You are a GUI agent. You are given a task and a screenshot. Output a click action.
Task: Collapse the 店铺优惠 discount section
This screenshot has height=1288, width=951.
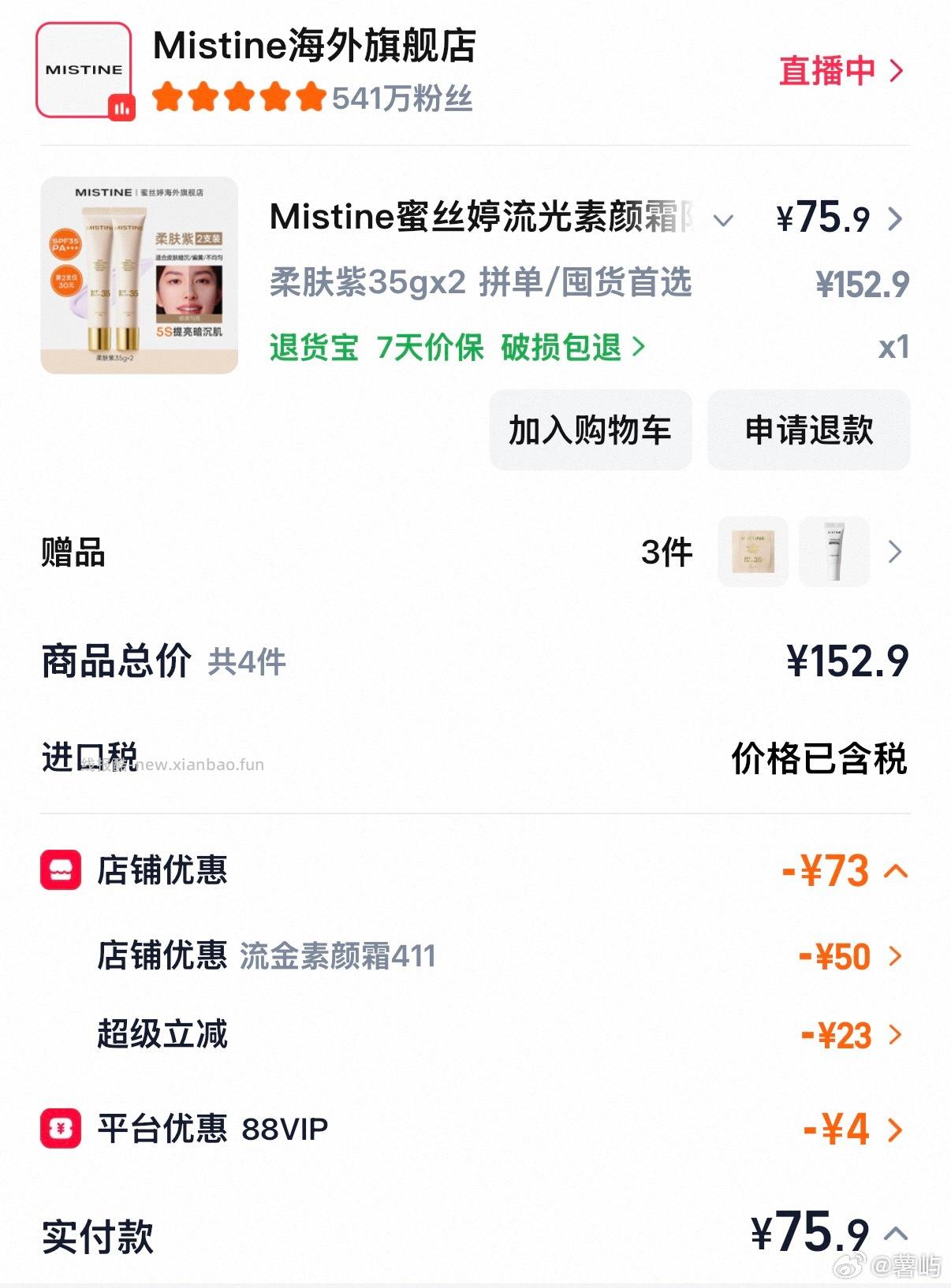[896, 870]
